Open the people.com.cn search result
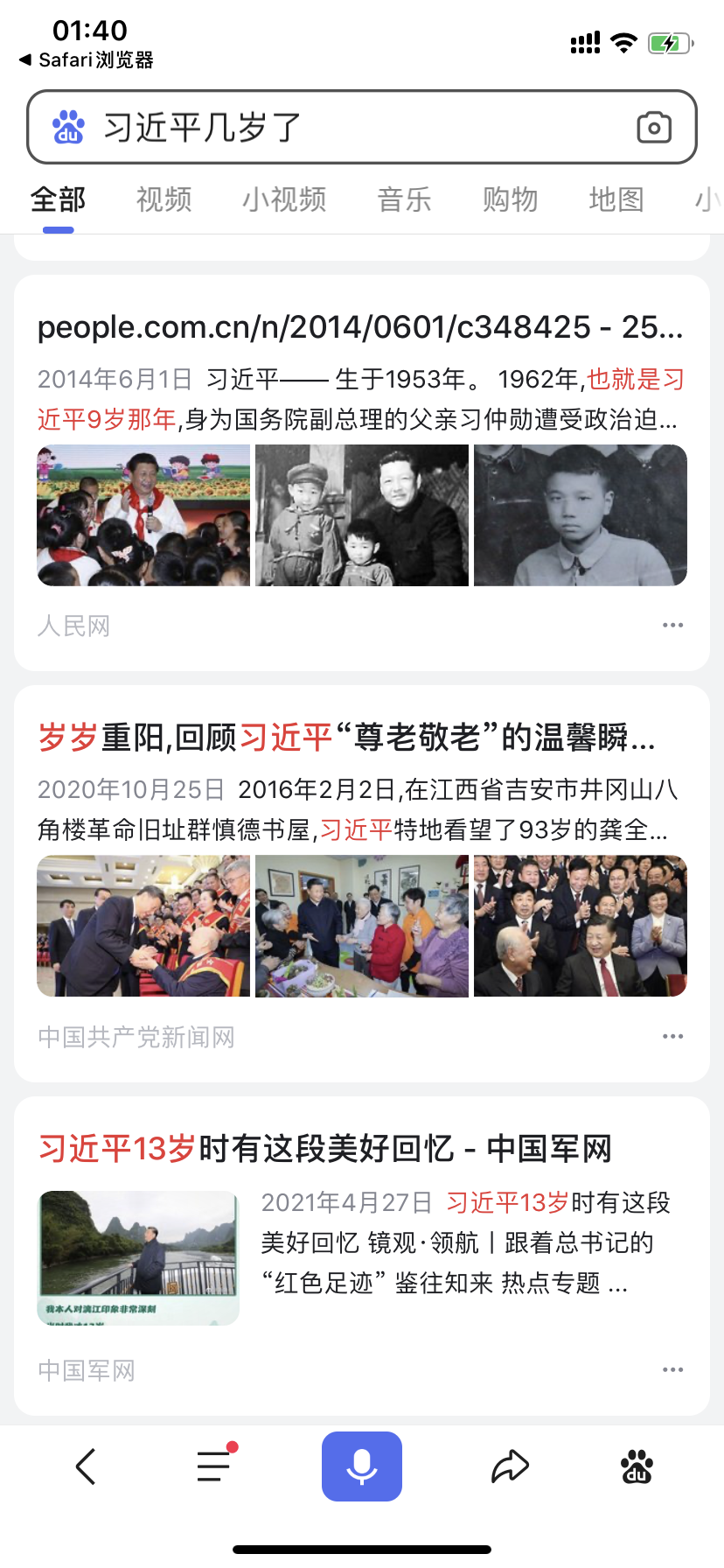724x1568 pixels. coord(360,327)
